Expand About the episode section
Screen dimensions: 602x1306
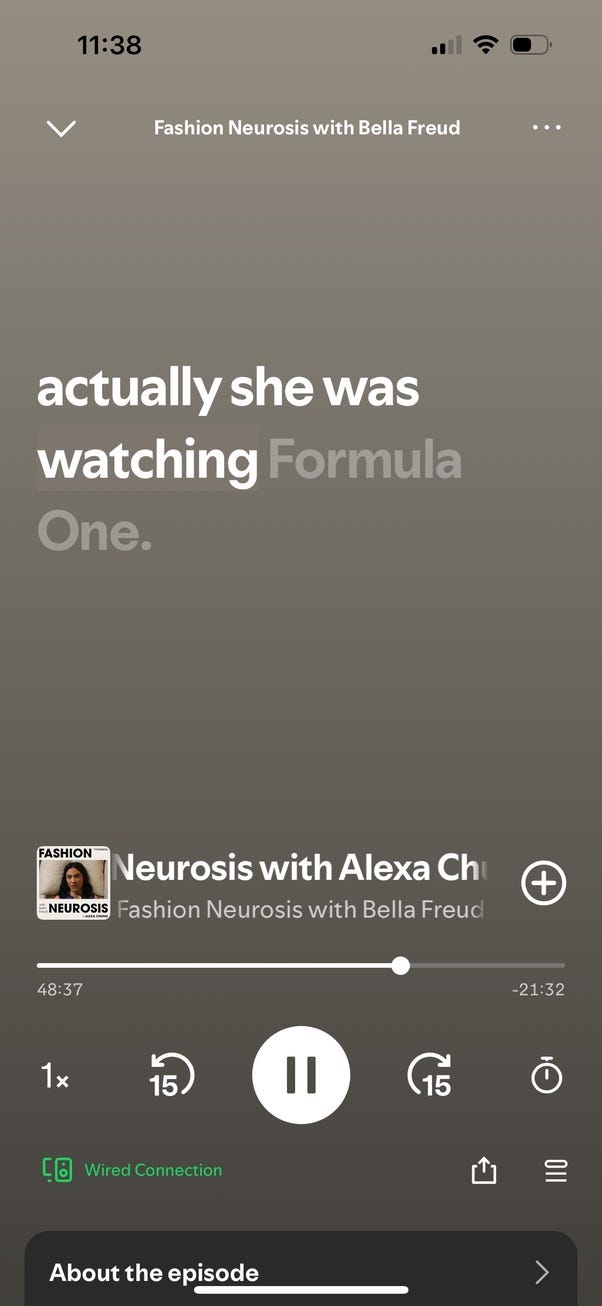click(x=300, y=1272)
